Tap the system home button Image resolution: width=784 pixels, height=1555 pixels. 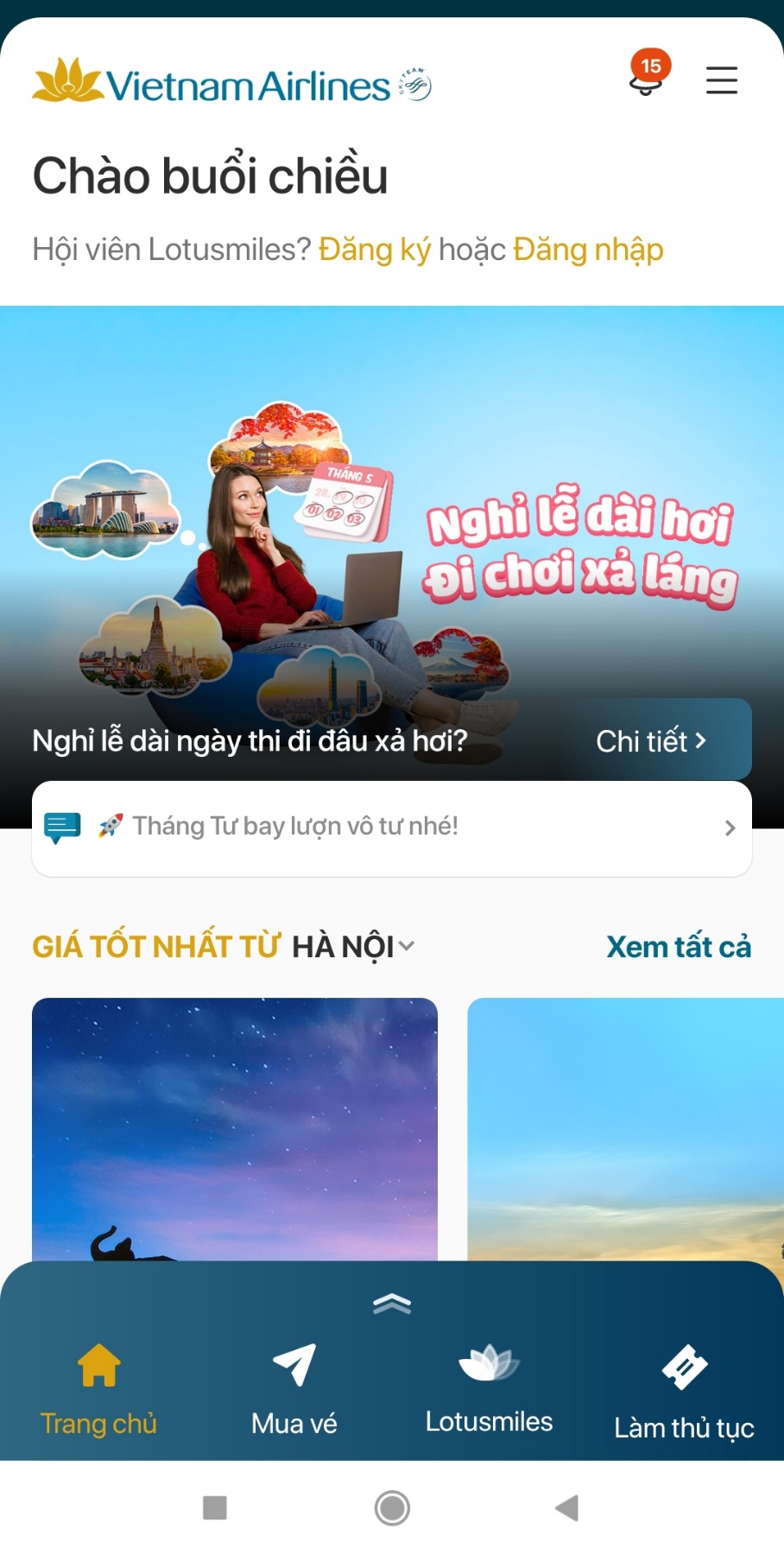(x=392, y=1508)
